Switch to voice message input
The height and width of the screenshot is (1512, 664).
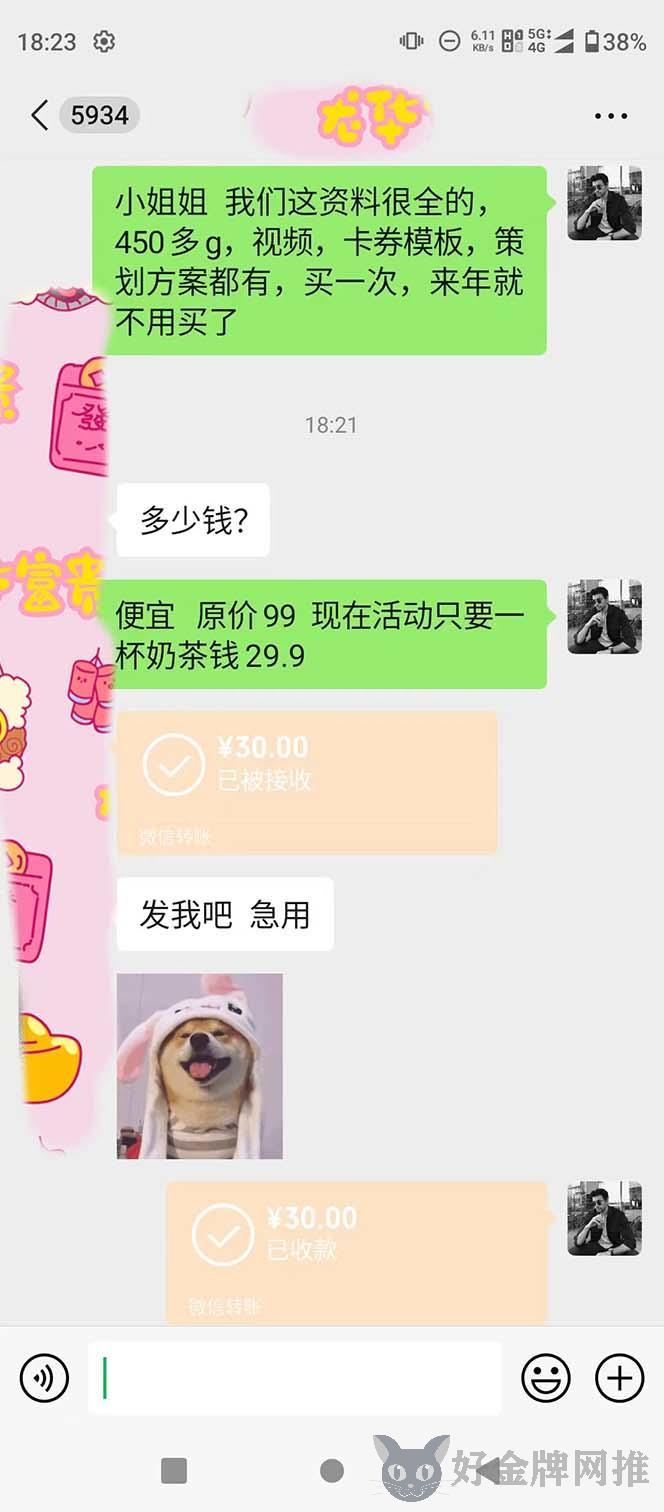click(44, 1379)
